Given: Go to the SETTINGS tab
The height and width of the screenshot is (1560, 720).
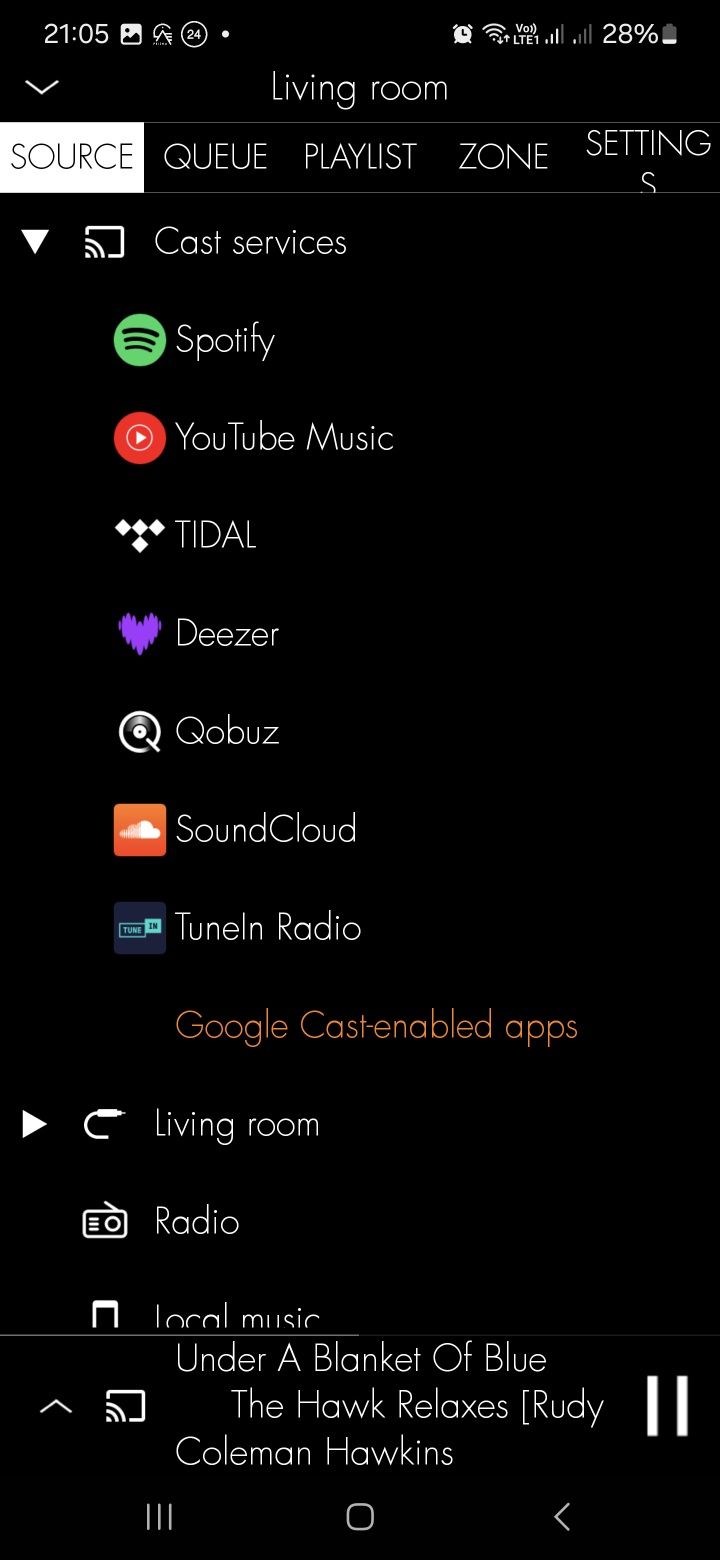Looking at the screenshot, I should tap(648, 157).
